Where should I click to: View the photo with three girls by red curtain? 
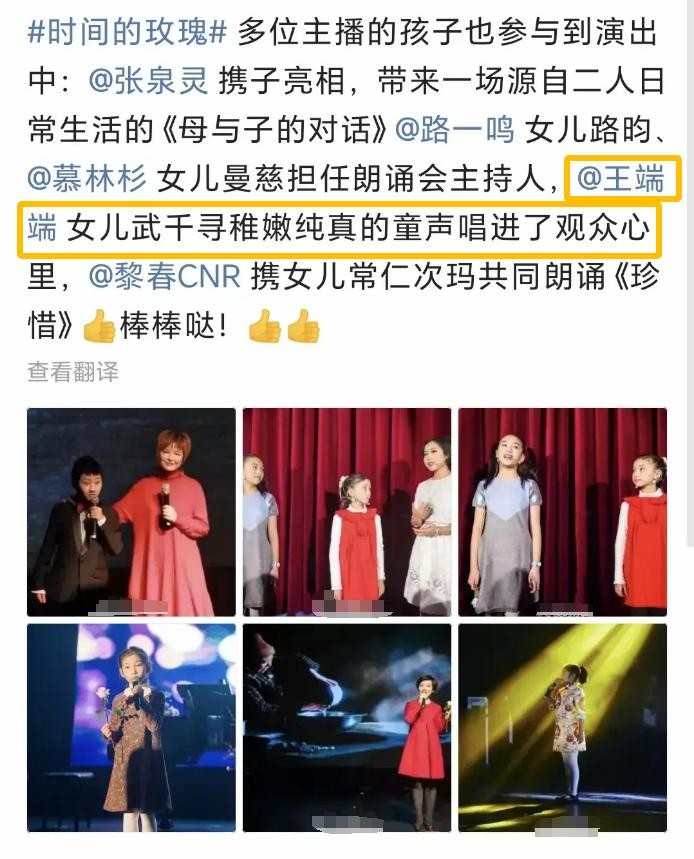point(347,512)
